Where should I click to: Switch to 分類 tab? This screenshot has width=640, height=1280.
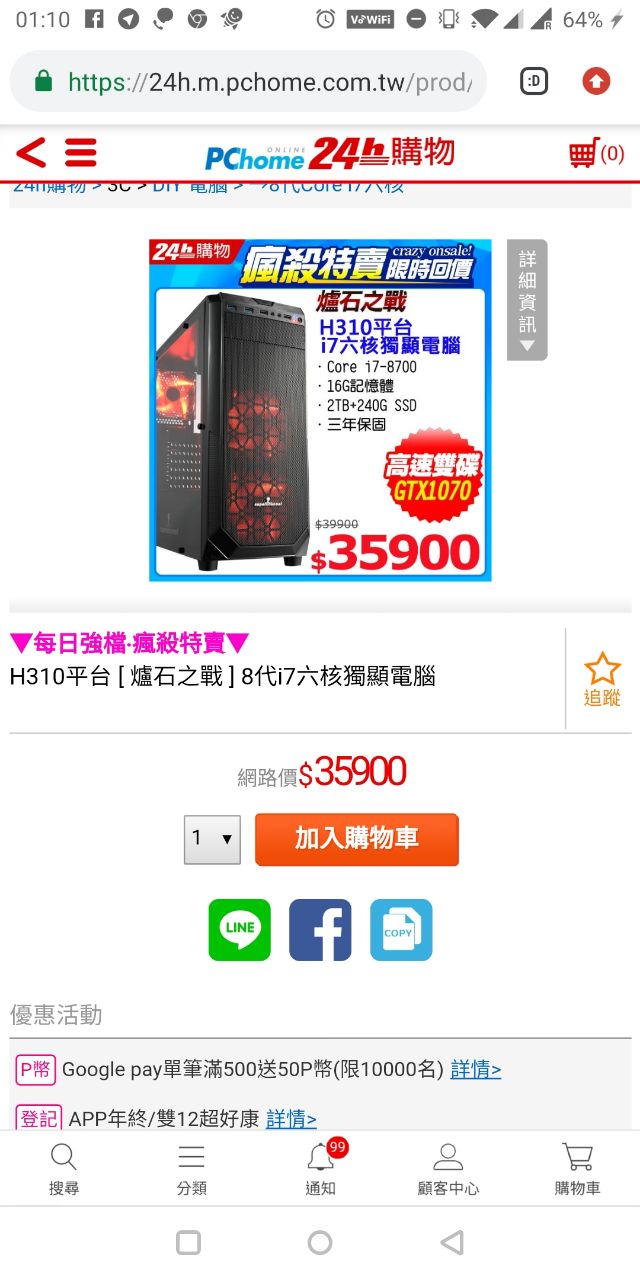[x=191, y=1168]
